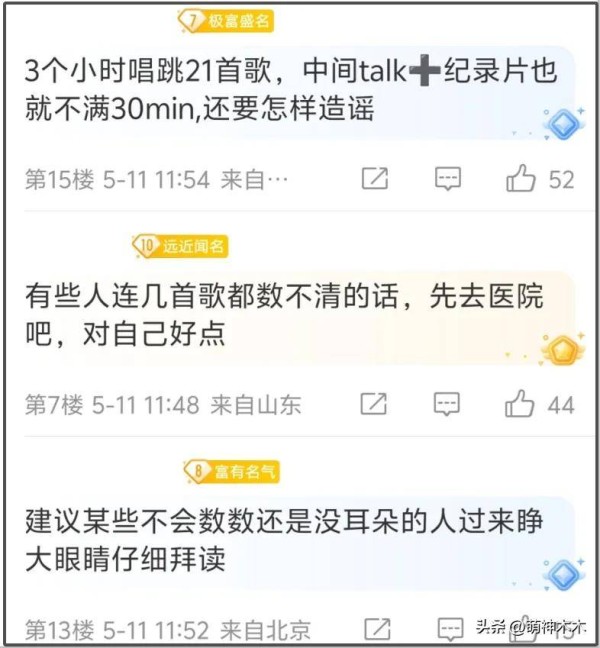The width and height of the screenshot is (600, 648).
Task: Like the comment with 52 likes
Action: (521, 180)
